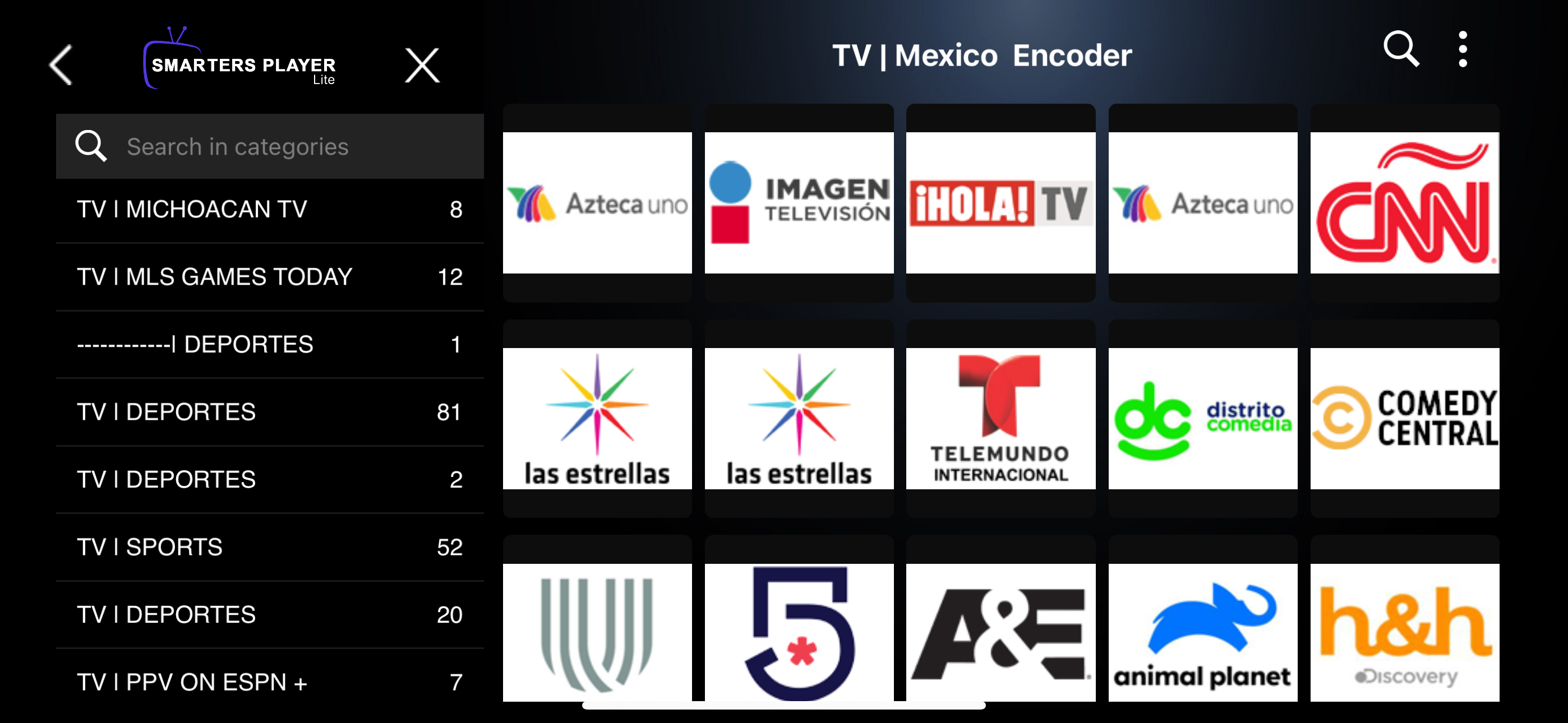Open the Comedy Central channel

pos(1404,419)
